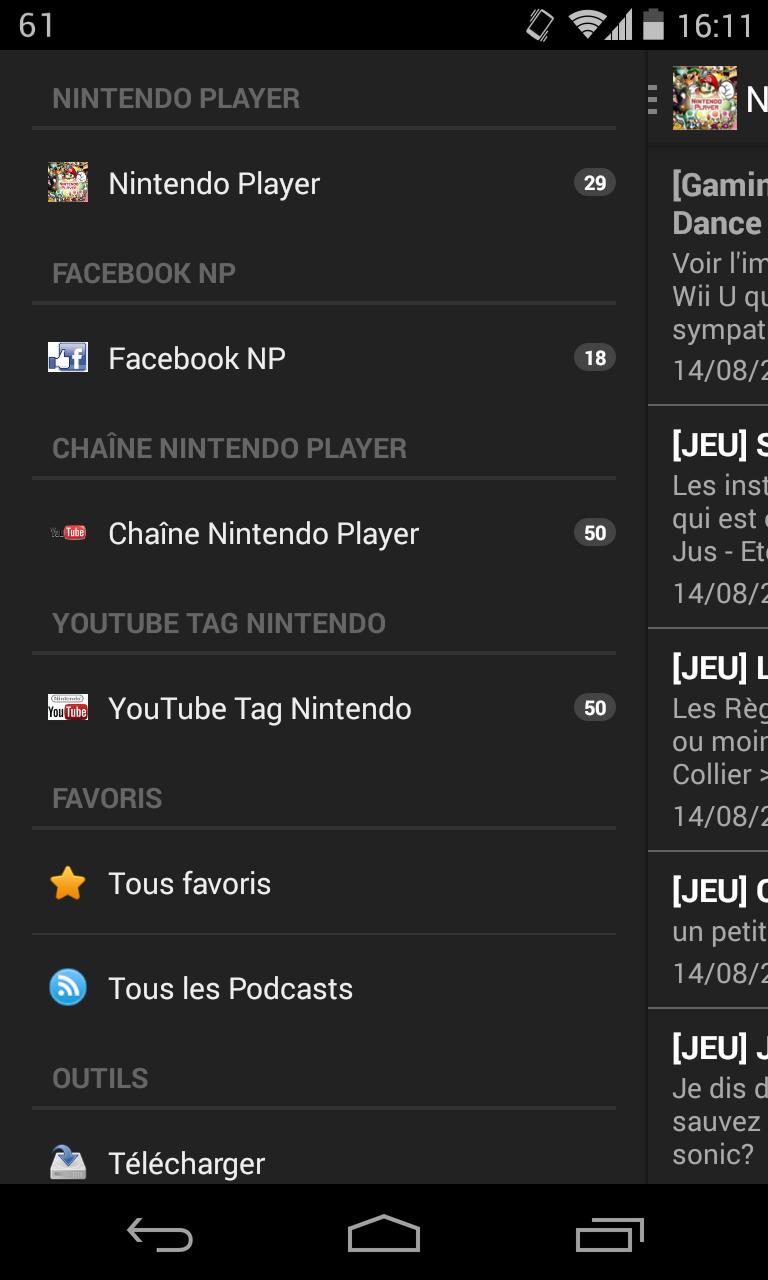Viewport: 768px width, 1280px height.
Task: Expand the OUTILS section
Action: pyautogui.click(x=101, y=1078)
